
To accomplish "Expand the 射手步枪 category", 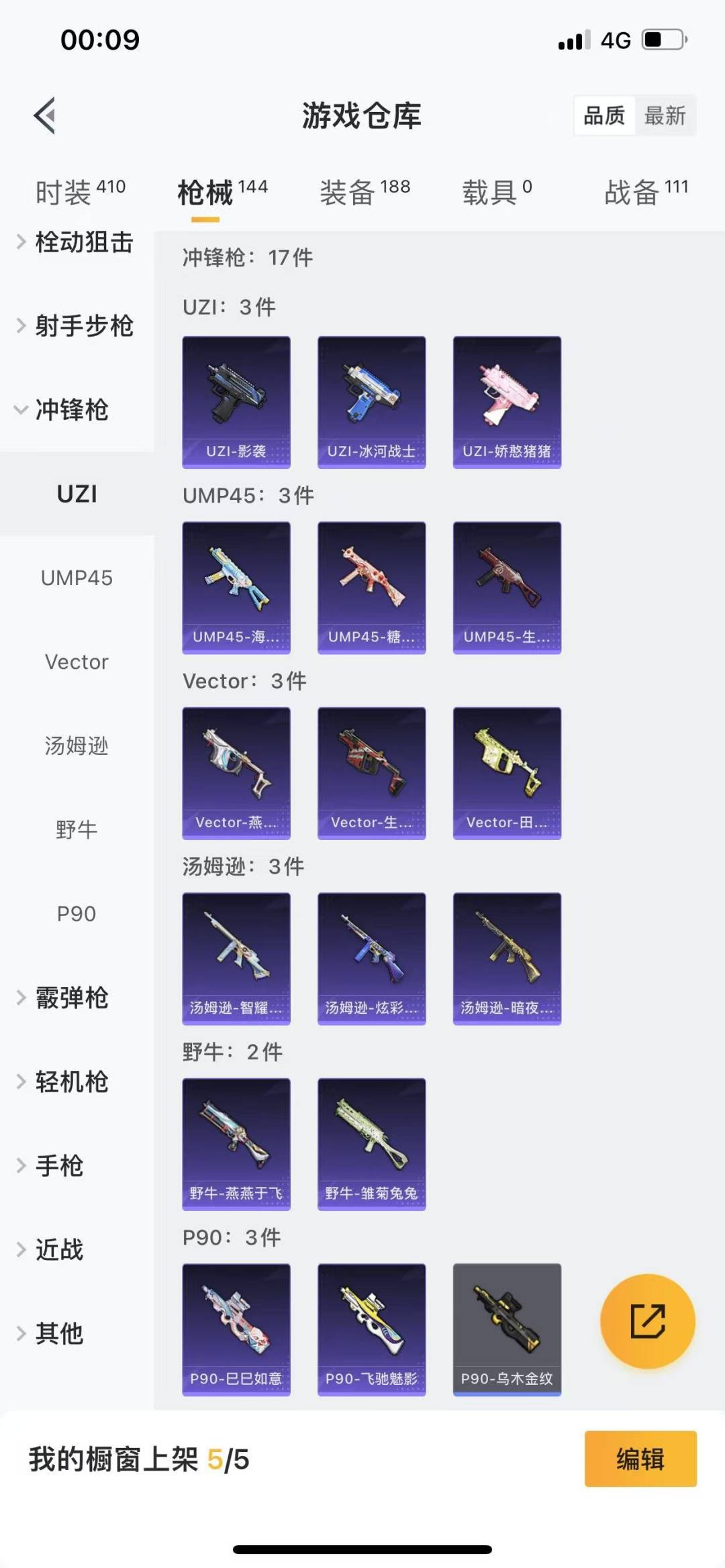I will [76, 326].
